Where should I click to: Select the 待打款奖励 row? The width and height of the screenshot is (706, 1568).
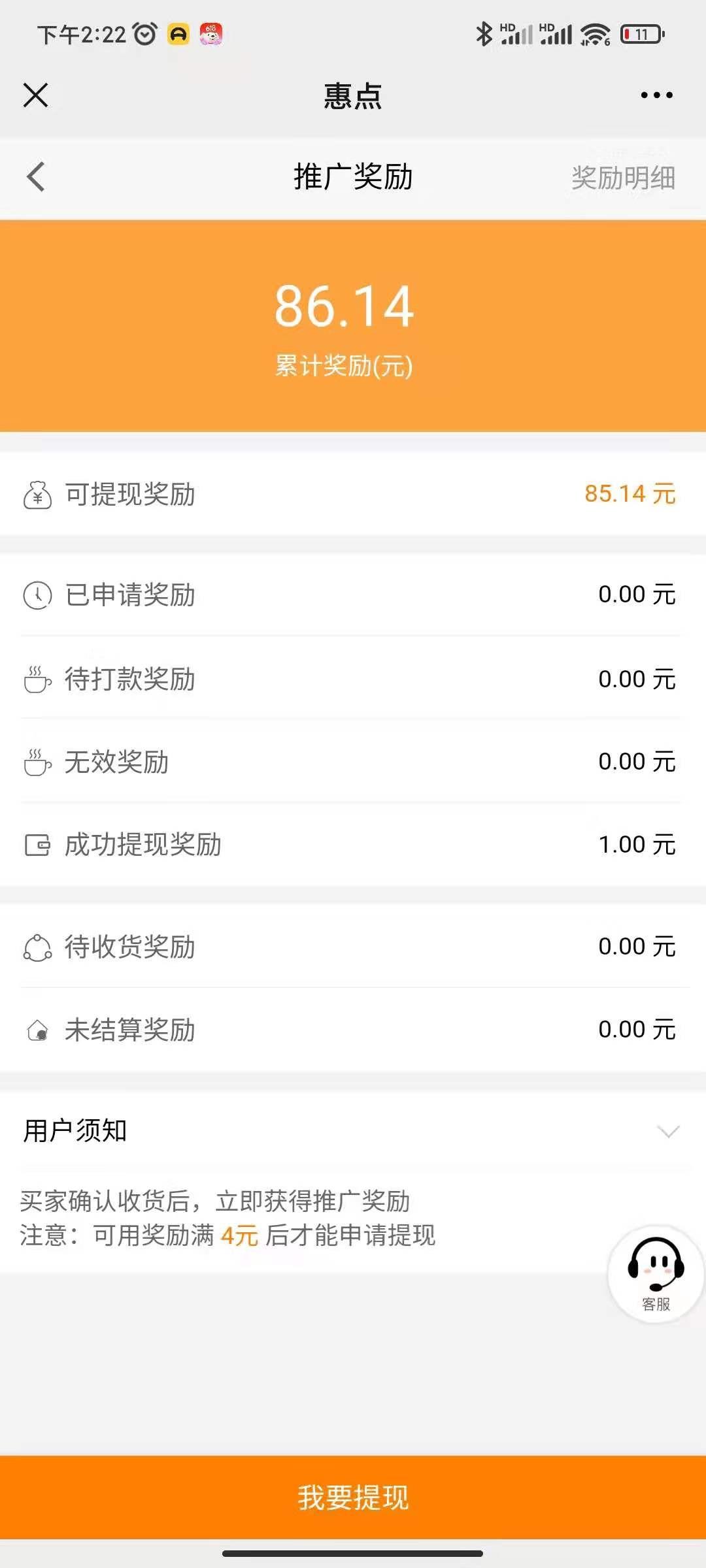point(353,679)
